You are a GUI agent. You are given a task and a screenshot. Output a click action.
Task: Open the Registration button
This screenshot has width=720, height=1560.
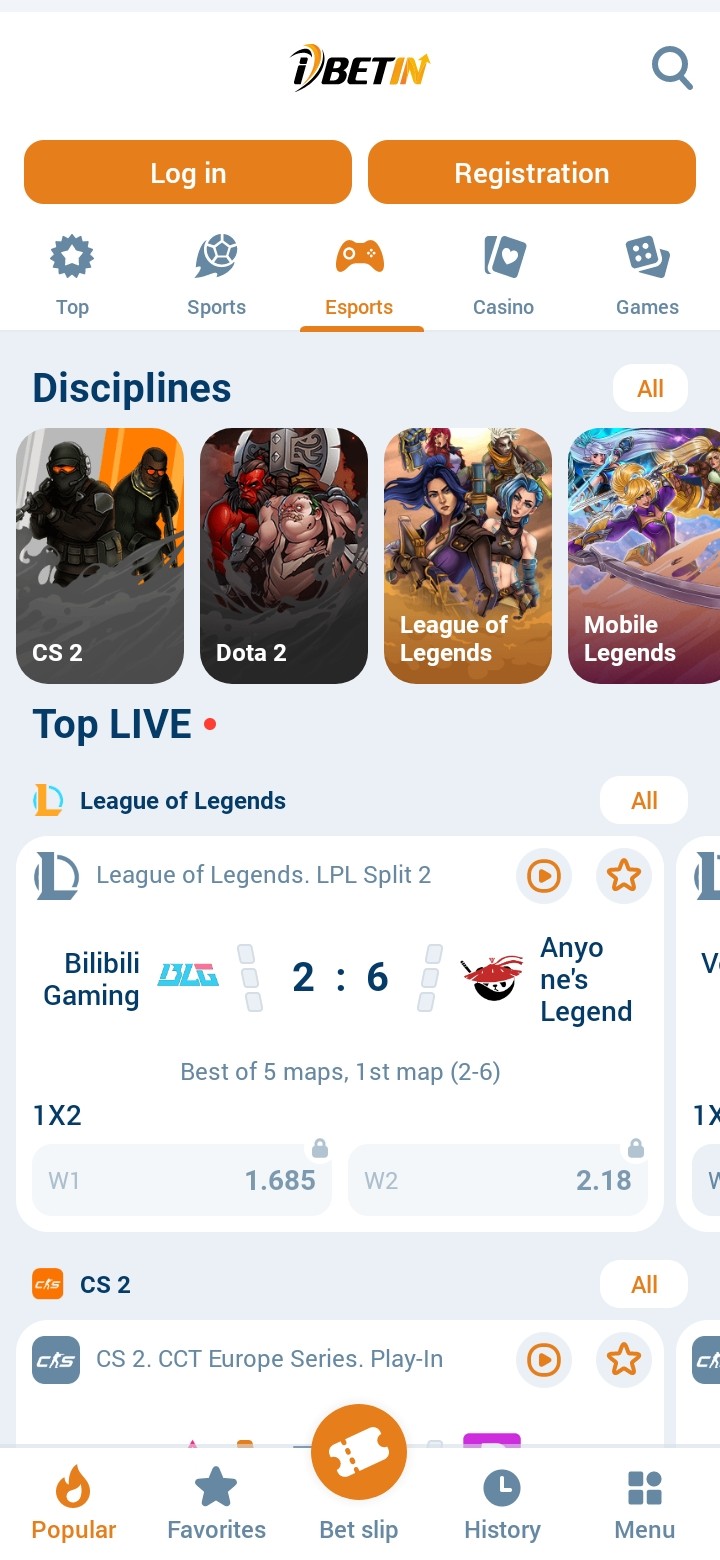tap(531, 173)
